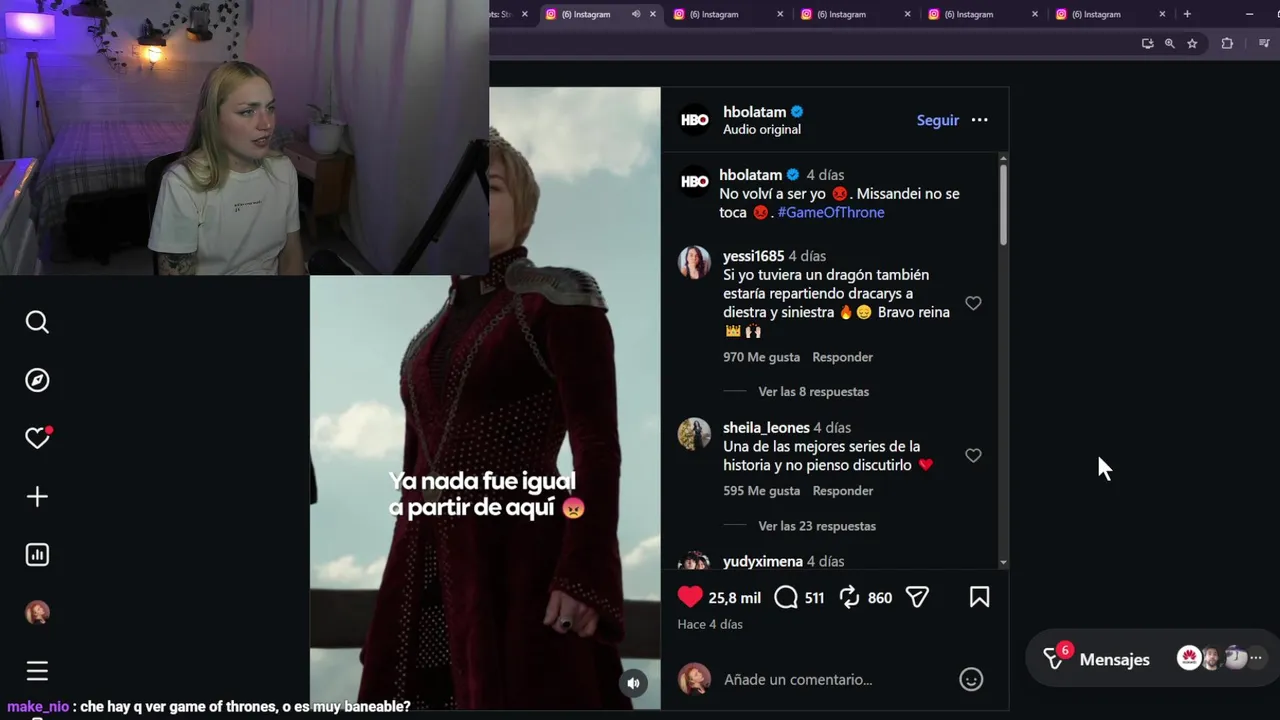This screenshot has width=1280, height=720.
Task: Open the sidebar hamburger menu
Action: 37,671
